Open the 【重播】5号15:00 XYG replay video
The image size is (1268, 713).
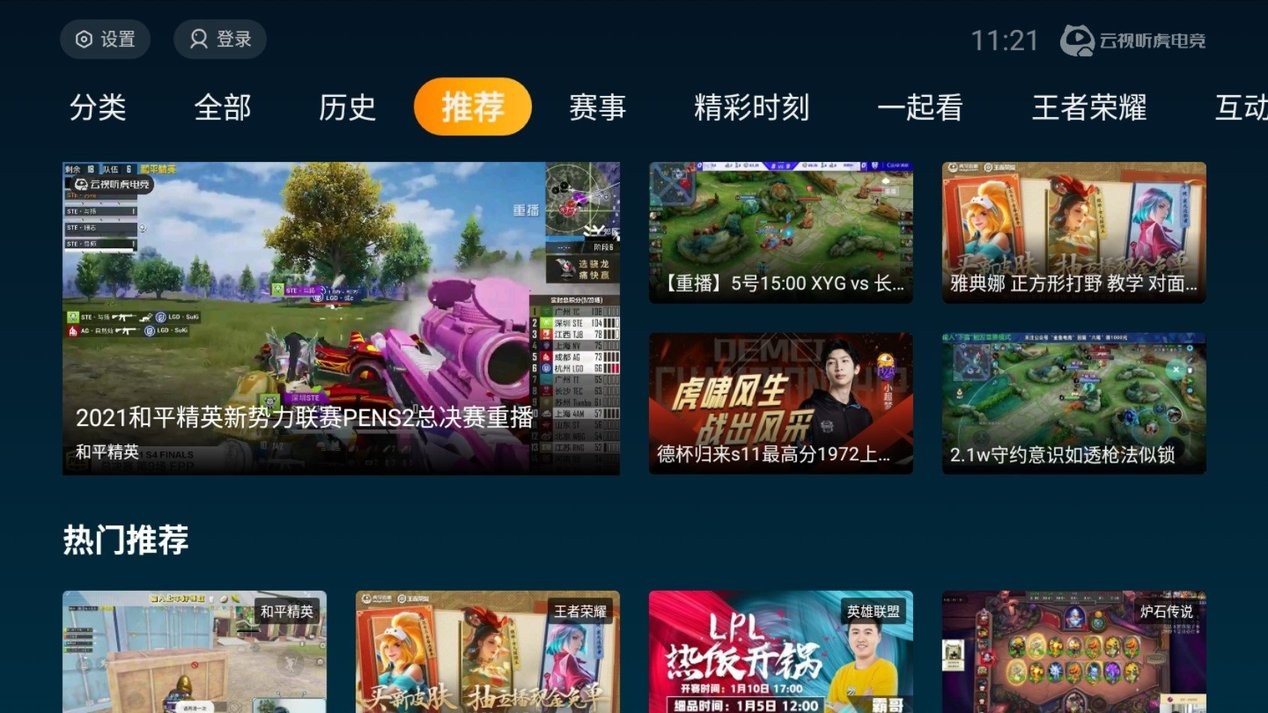pos(780,232)
